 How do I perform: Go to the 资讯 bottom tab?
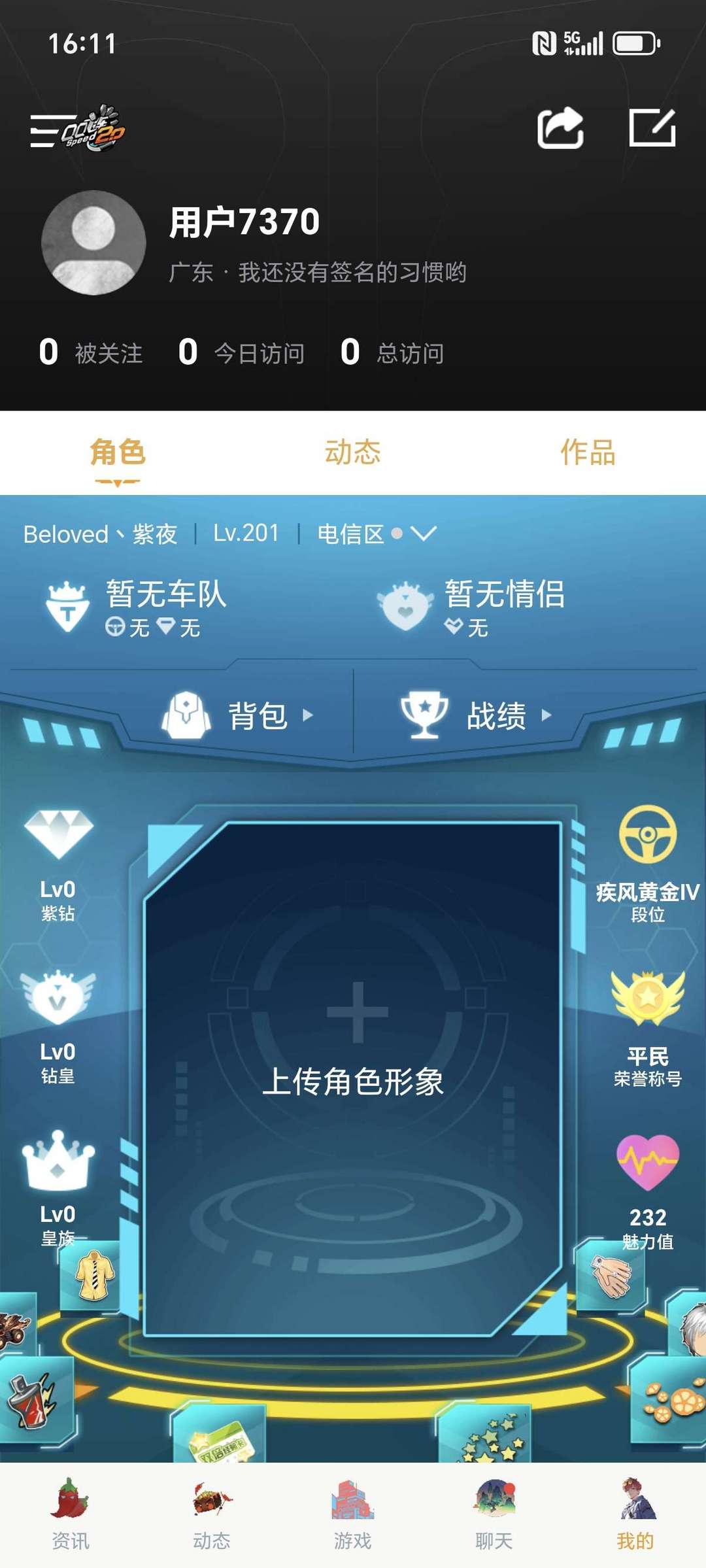pyautogui.click(x=70, y=1514)
